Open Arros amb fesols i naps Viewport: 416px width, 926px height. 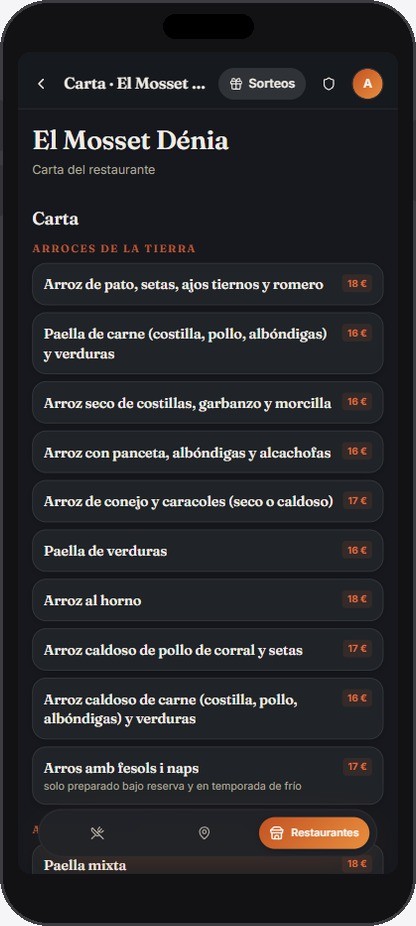point(207,775)
